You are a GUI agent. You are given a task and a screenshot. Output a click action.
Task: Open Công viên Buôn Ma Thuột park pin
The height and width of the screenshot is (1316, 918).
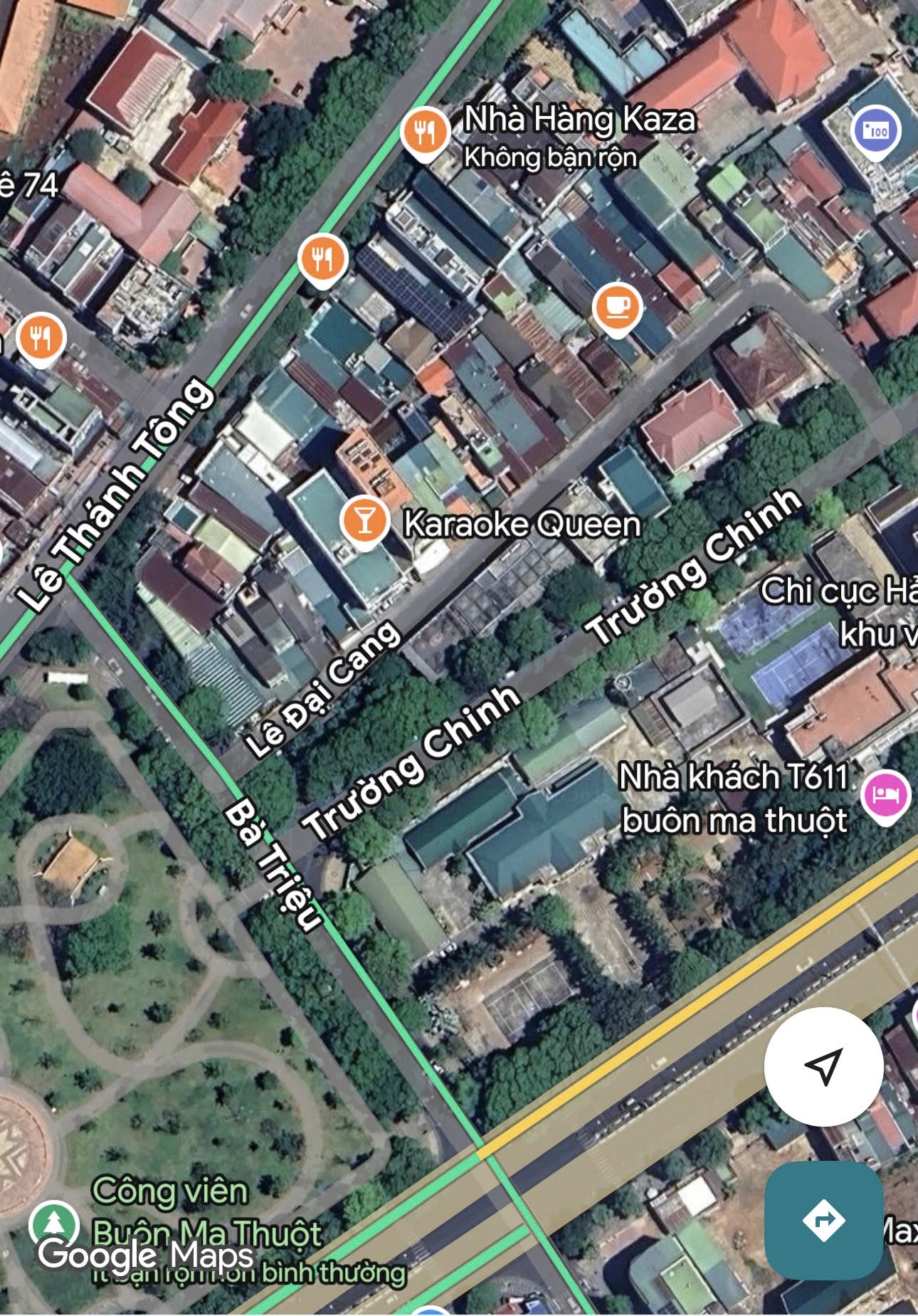[x=54, y=1223]
